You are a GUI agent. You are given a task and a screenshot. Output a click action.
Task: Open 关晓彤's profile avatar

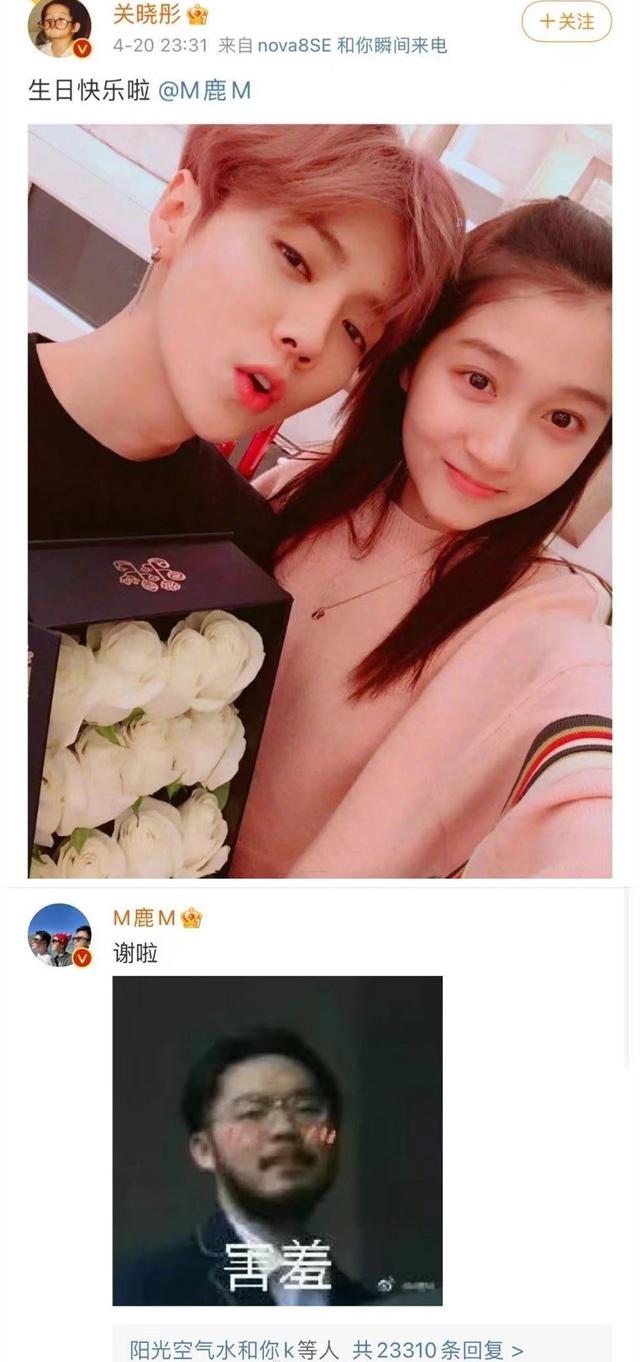tap(59, 27)
